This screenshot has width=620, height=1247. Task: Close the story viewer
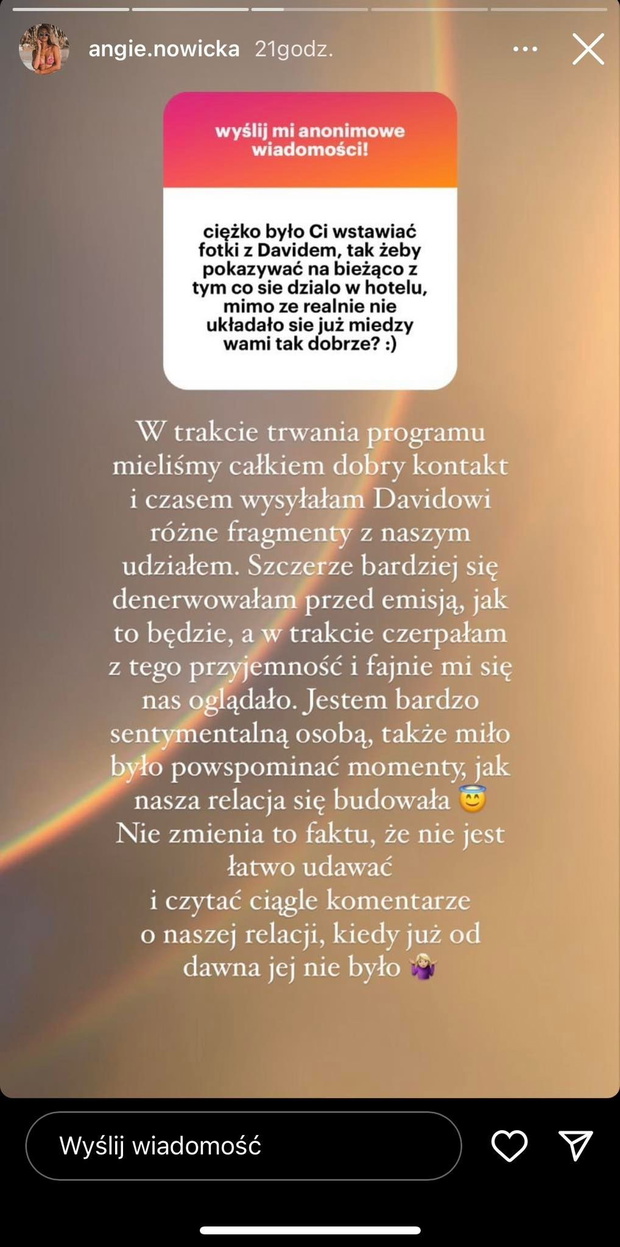click(588, 49)
